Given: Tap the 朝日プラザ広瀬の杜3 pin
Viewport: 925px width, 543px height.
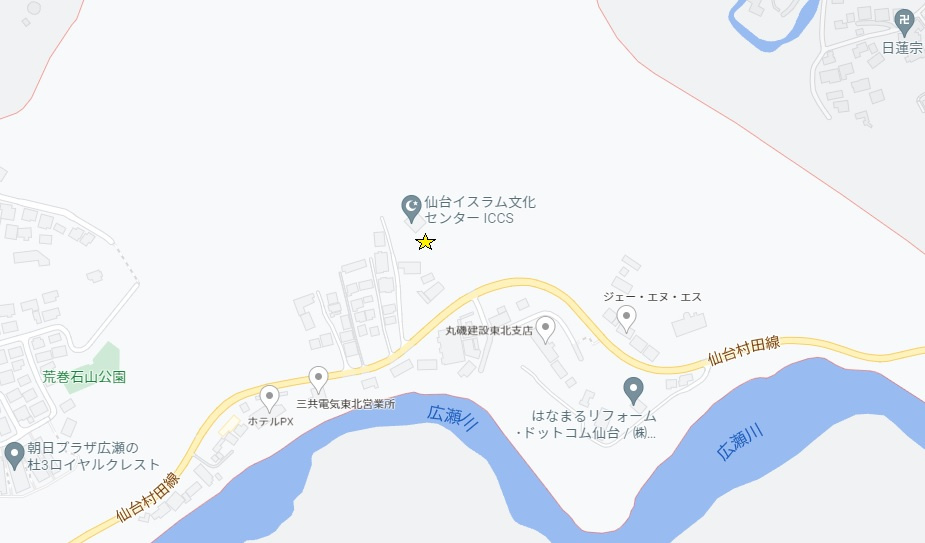Looking at the screenshot, I should pos(14,454).
